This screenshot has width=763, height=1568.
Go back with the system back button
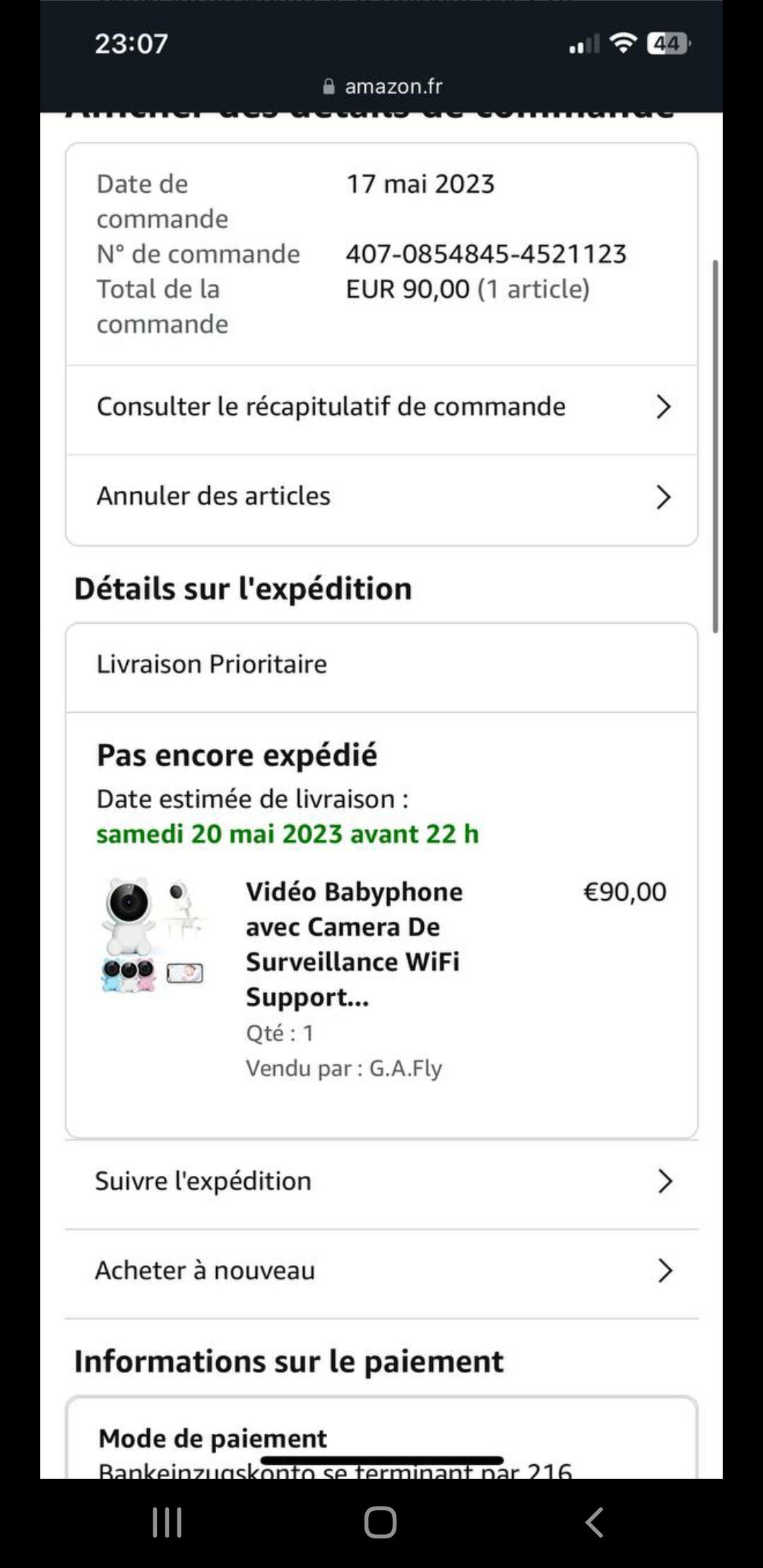point(595,1521)
